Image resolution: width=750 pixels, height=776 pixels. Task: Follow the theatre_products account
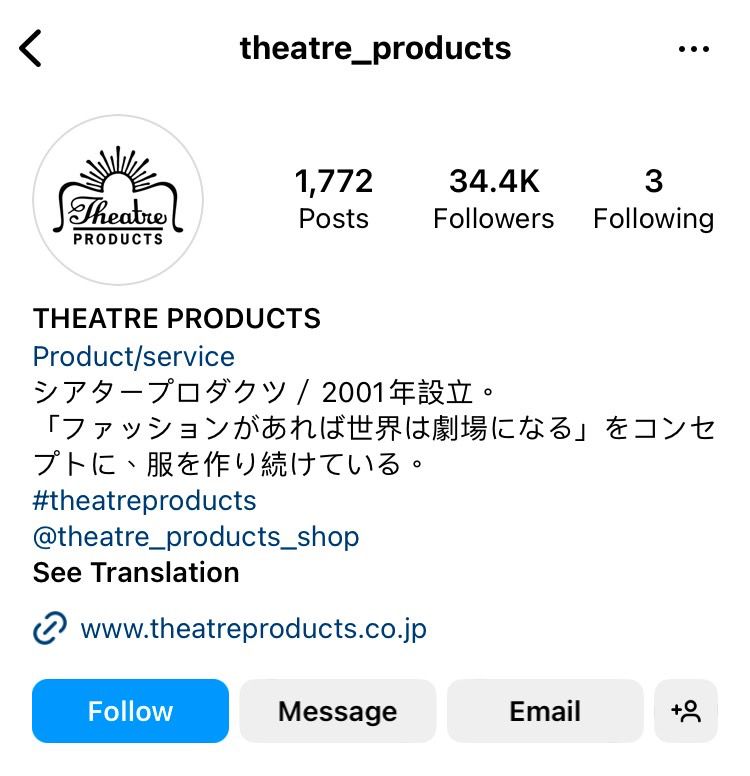pos(130,711)
